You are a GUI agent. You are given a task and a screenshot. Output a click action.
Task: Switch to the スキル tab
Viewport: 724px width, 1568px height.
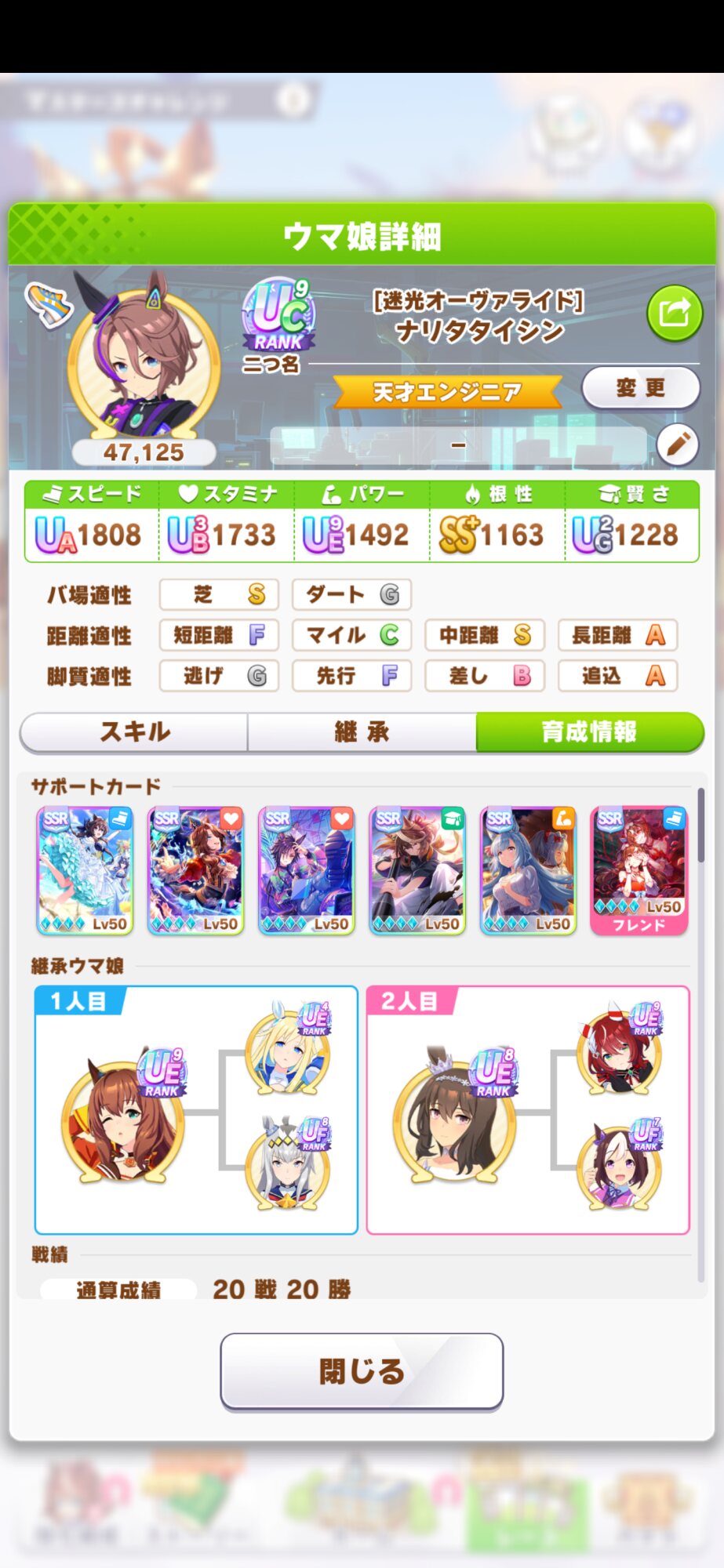[134, 732]
